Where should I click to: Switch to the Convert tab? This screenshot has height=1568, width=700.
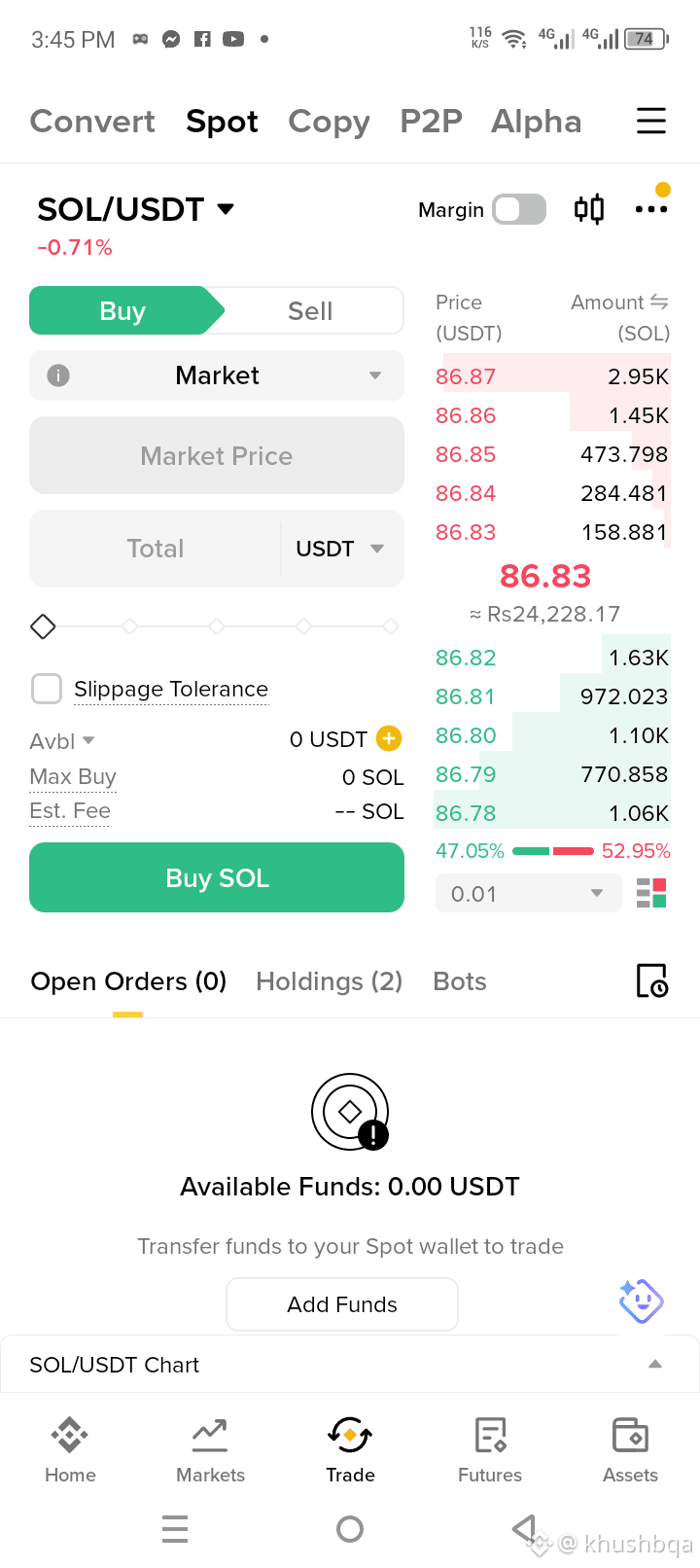[x=92, y=122]
